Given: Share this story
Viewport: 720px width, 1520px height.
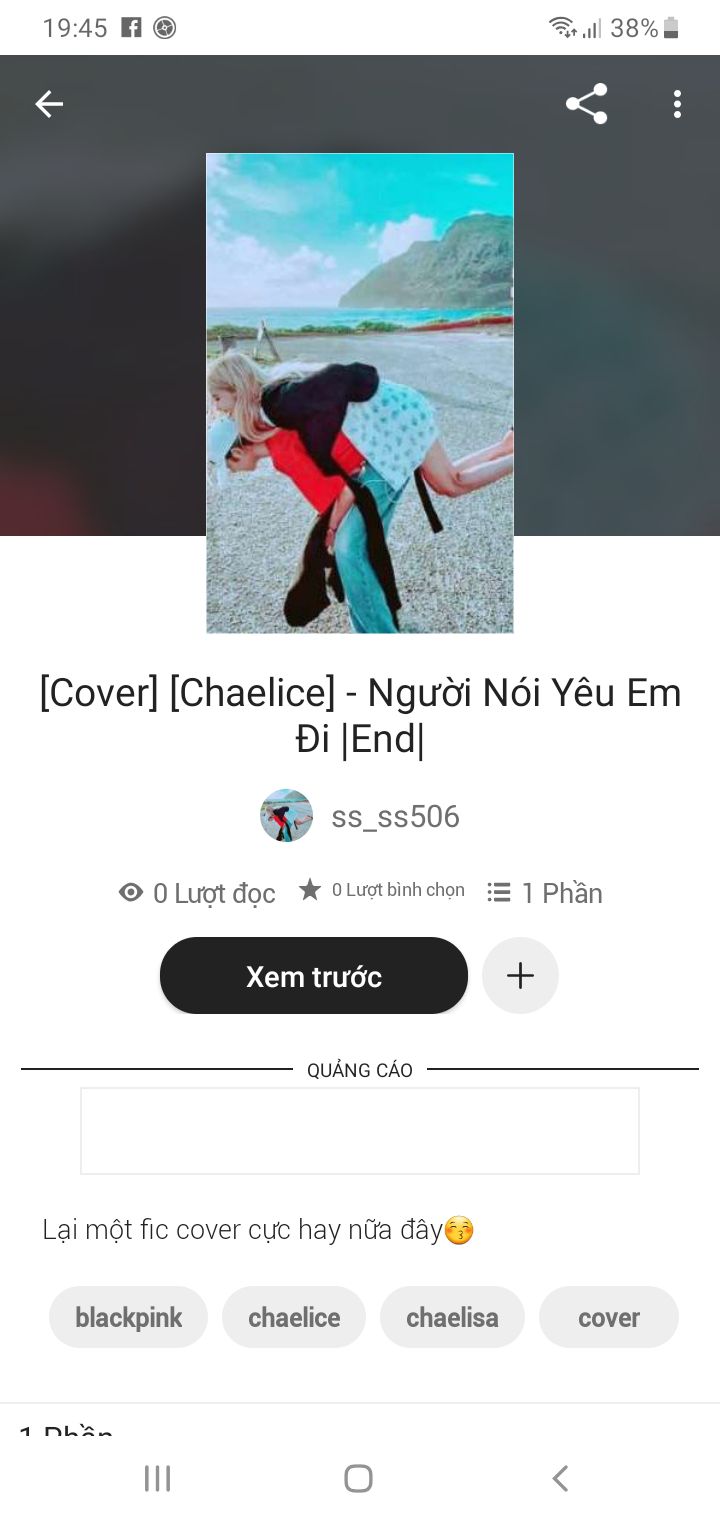Looking at the screenshot, I should (586, 104).
